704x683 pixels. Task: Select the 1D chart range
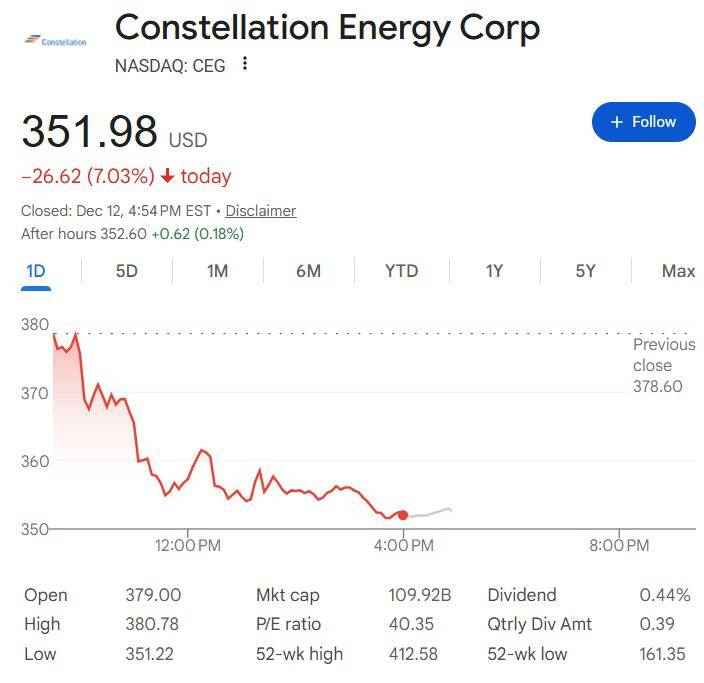point(36,271)
